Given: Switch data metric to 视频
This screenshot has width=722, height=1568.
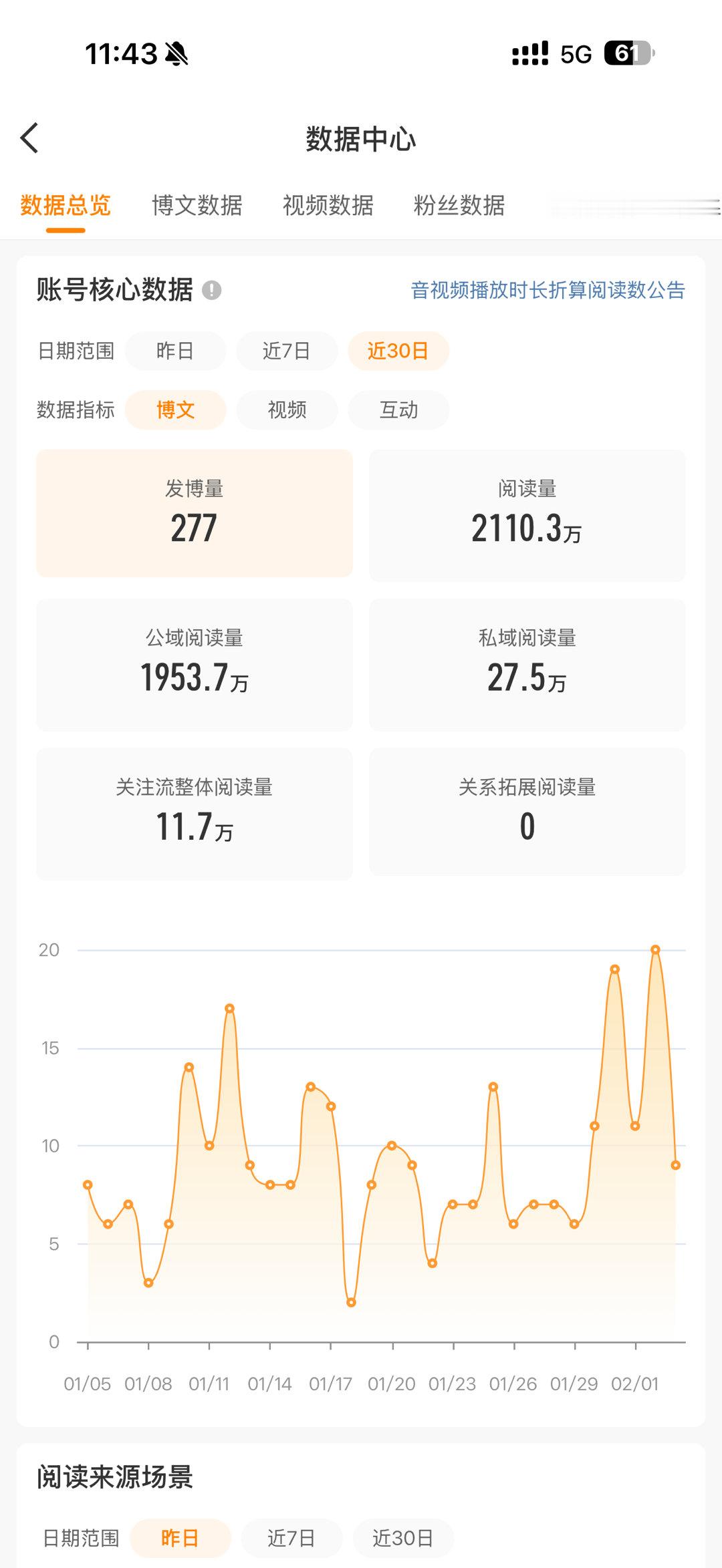Looking at the screenshot, I should point(286,410).
